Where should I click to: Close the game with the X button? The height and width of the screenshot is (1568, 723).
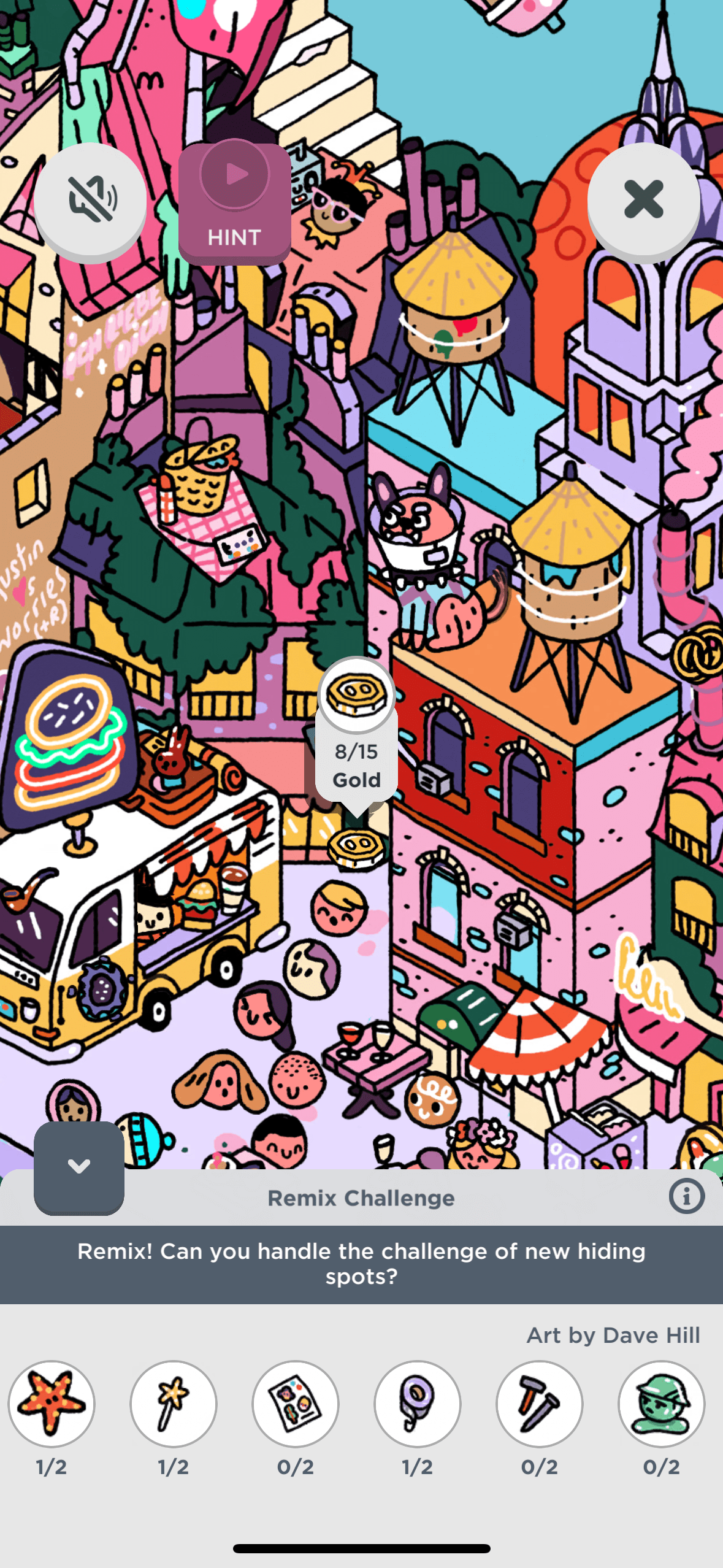pyautogui.click(x=643, y=199)
